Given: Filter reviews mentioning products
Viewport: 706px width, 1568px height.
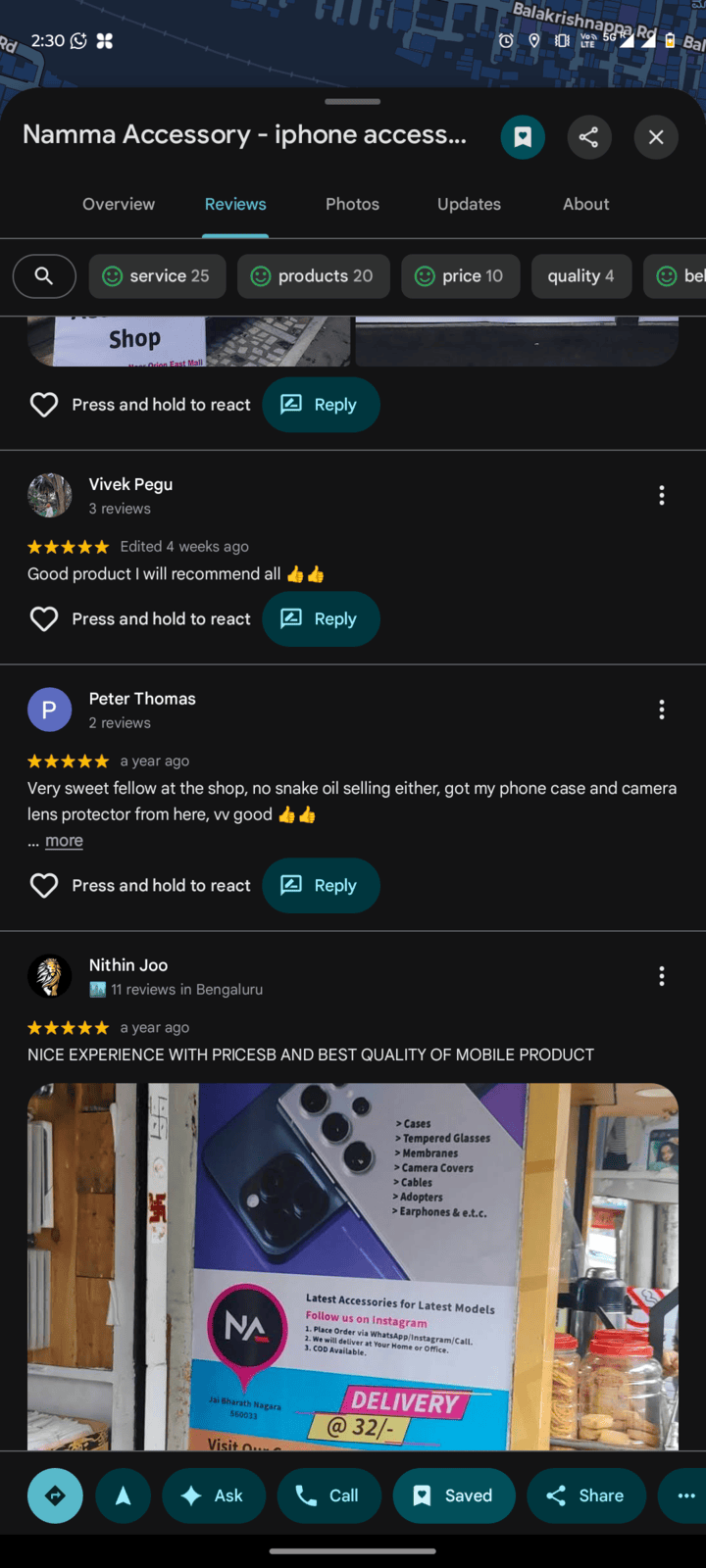Looking at the screenshot, I should pyautogui.click(x=313, y=276).
